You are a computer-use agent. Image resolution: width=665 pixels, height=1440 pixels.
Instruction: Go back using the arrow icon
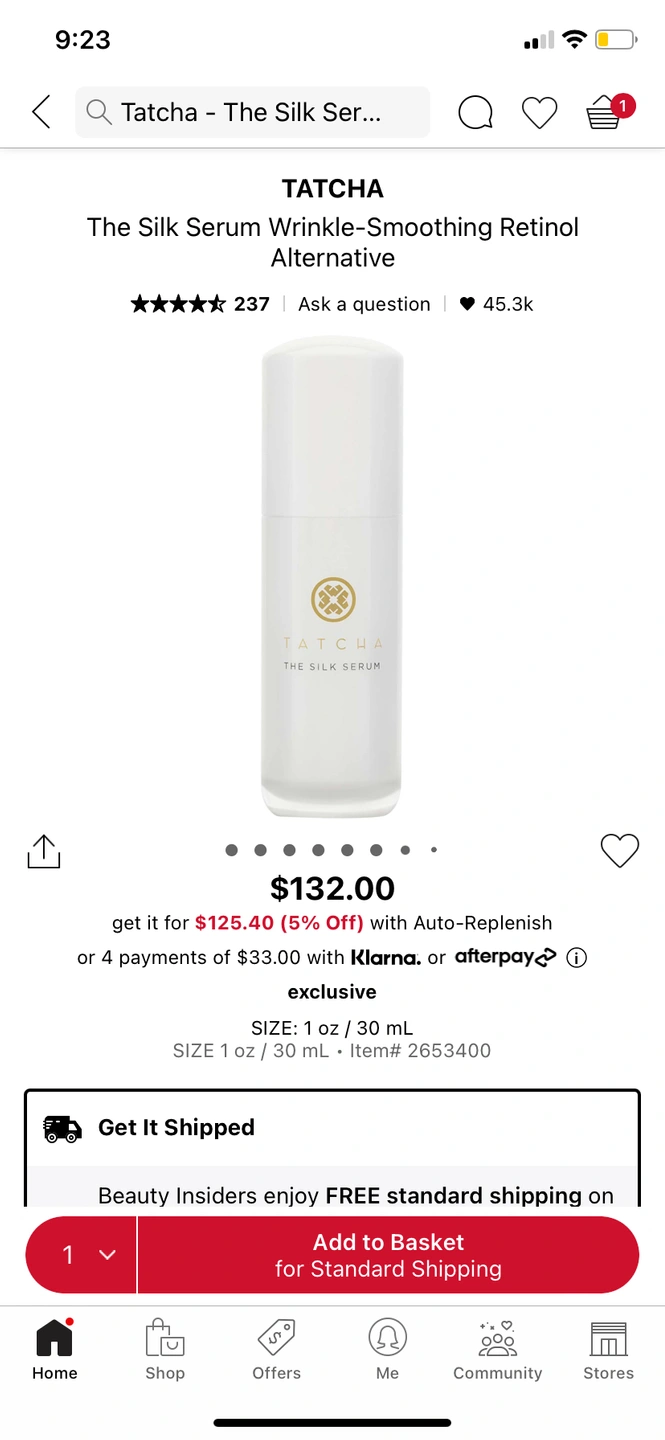point(41,112)
